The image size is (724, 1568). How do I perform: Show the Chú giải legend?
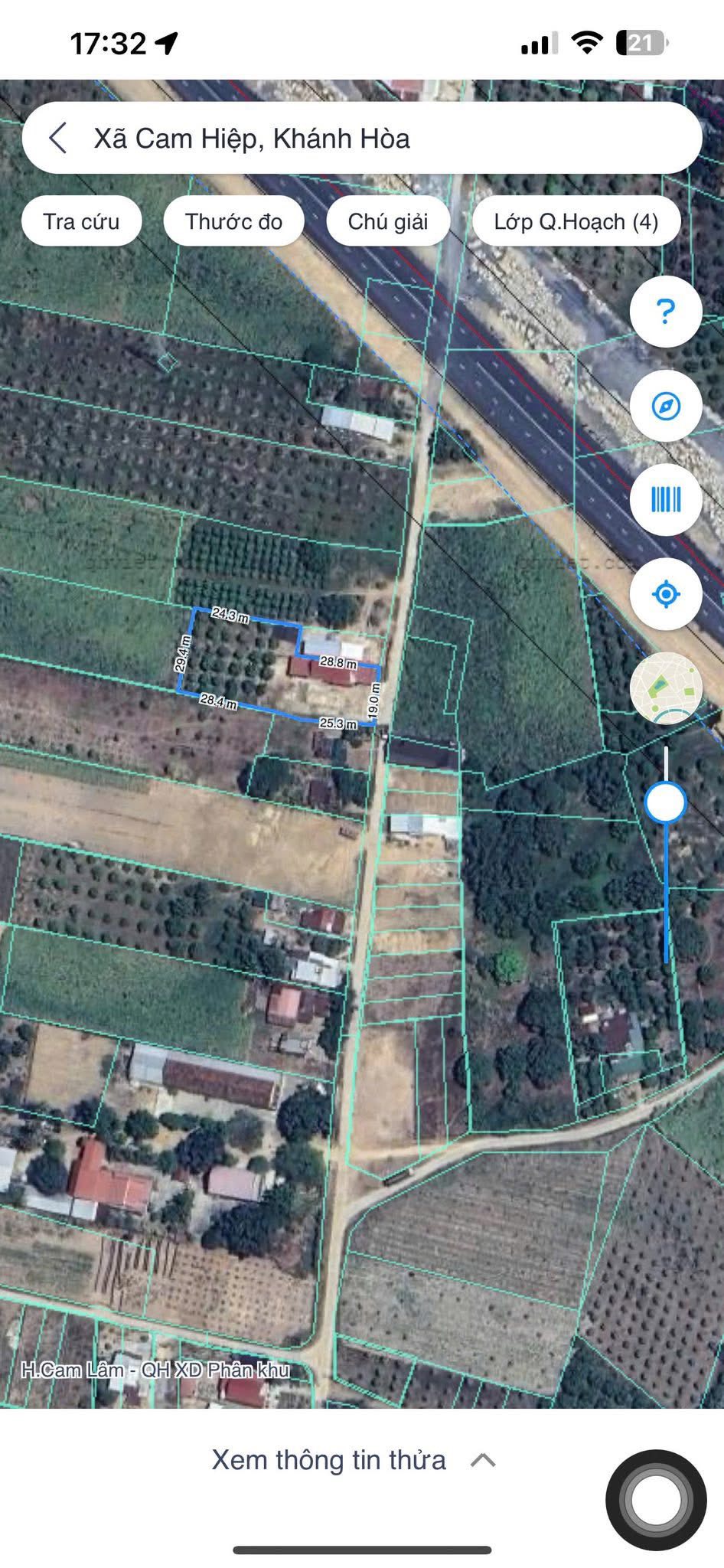point(387,221)
